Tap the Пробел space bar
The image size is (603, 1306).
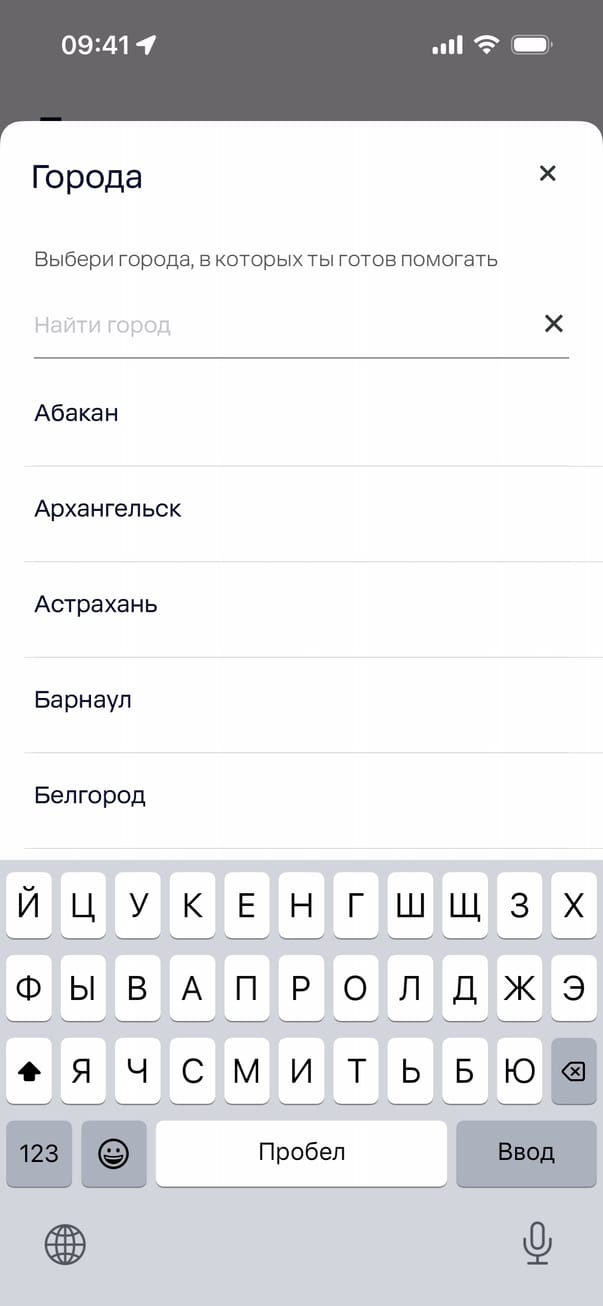(x=301, y=1152)
